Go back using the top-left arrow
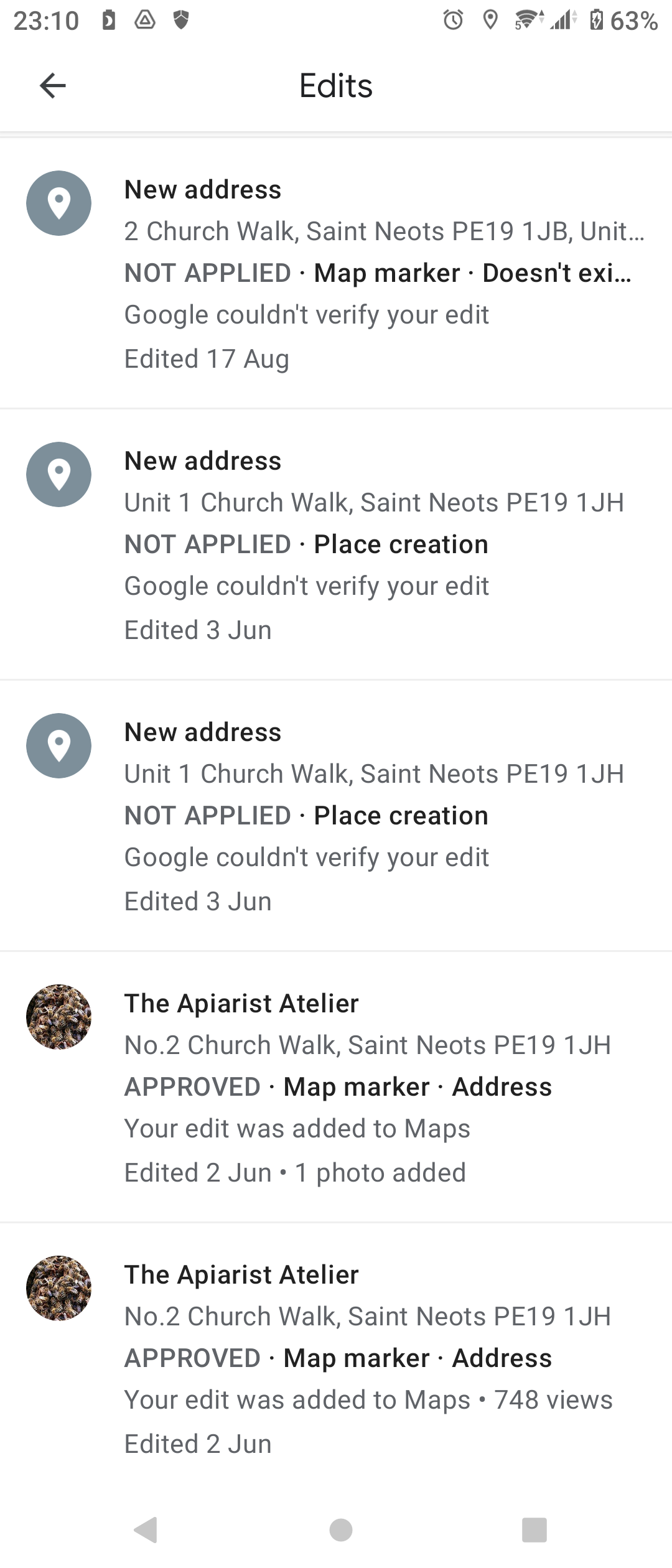Viewport: 672px width, 1568px height. click(53, 85)
